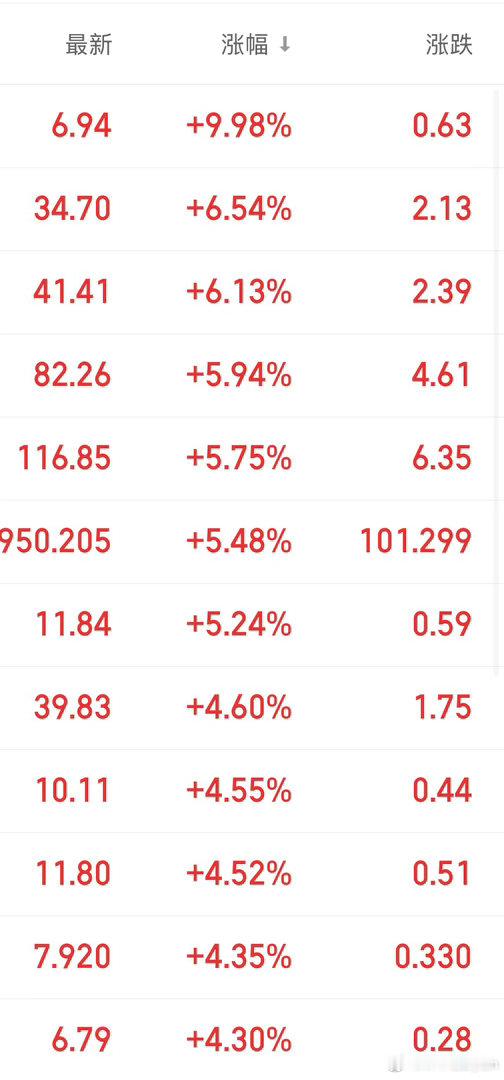Sort the list by 涨幅 column
504x1080 pixels.
click(256, 45)
